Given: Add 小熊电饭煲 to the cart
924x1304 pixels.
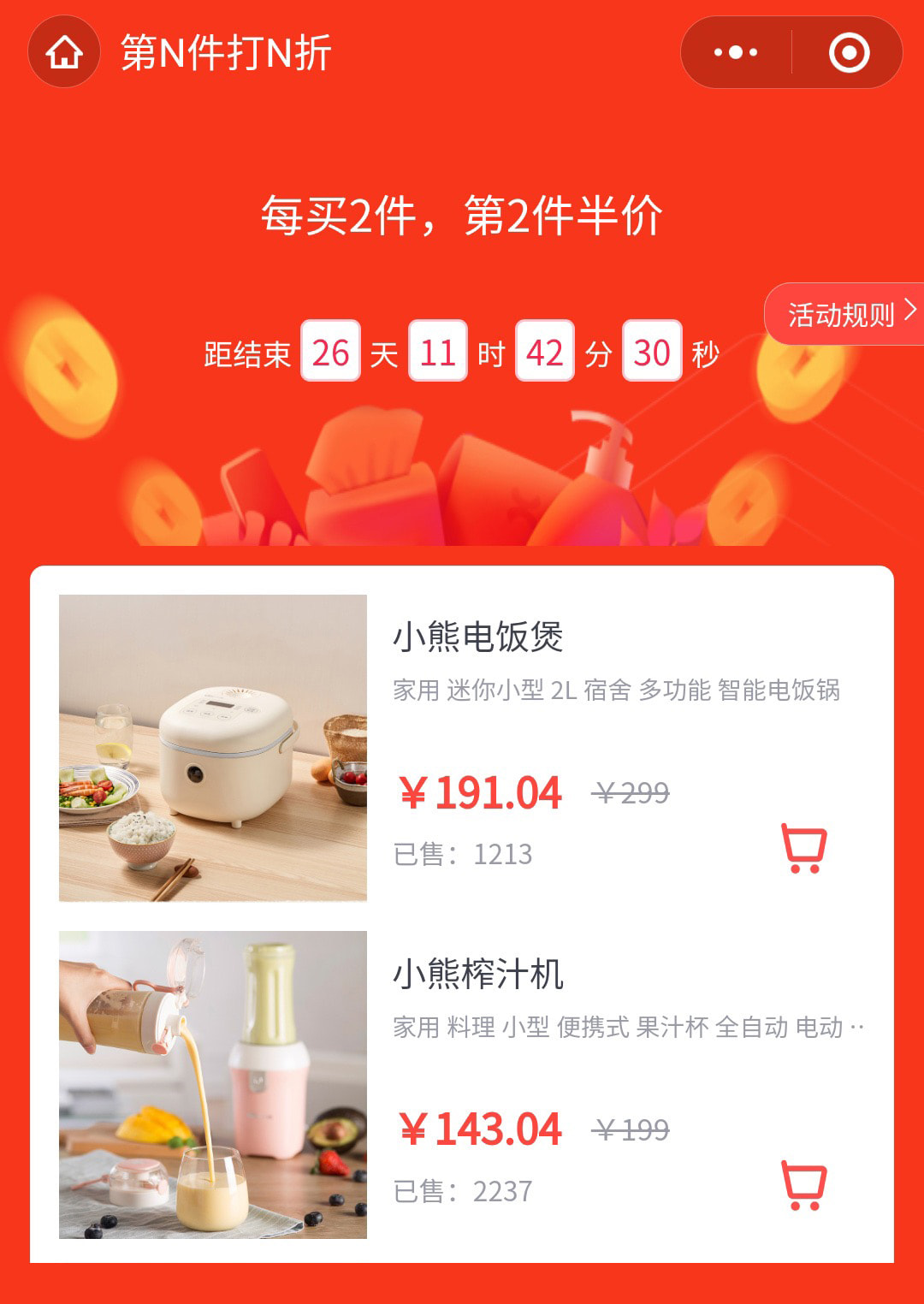Looking at the screenshot, I should (x=804, y=848).
